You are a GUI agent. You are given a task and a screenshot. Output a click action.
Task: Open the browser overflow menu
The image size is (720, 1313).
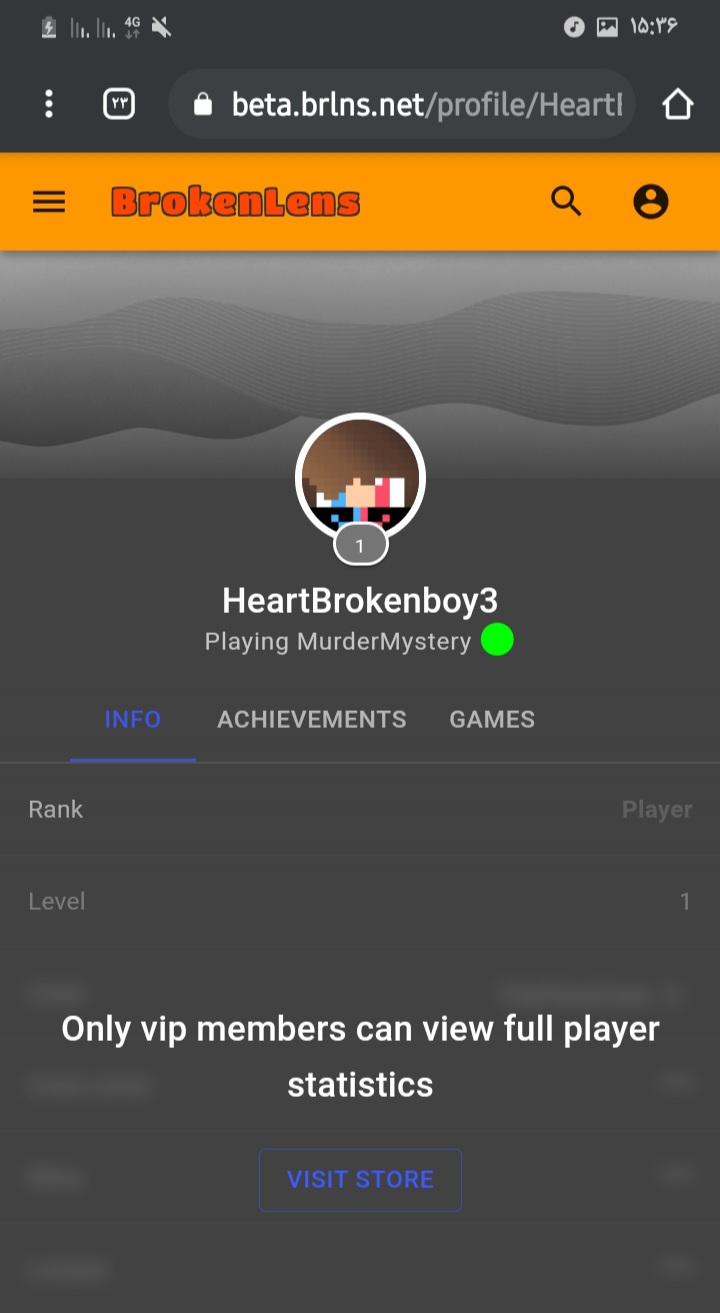click(x=48, y=104)
